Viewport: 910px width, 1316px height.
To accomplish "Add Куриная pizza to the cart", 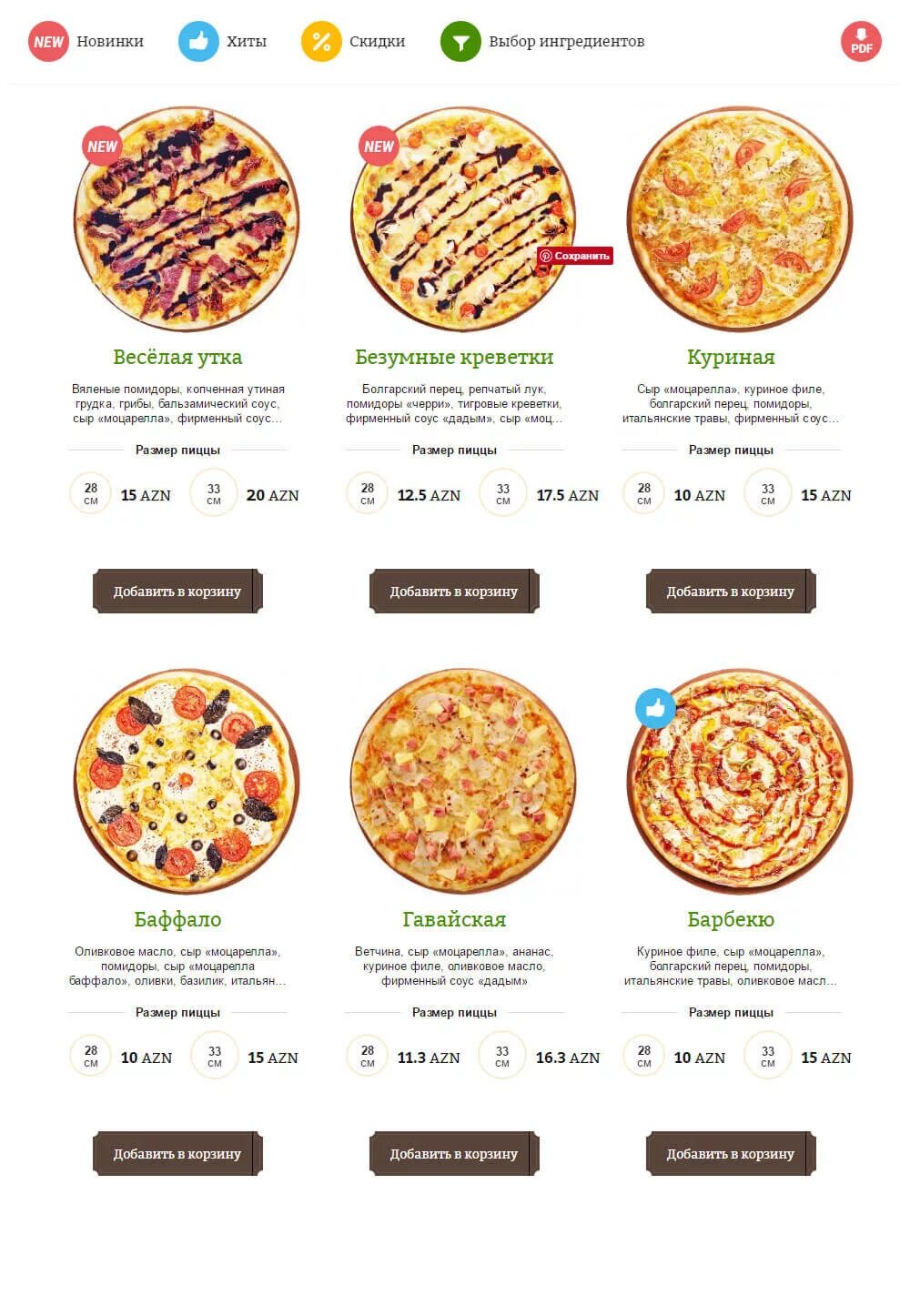I will [731, 592].
